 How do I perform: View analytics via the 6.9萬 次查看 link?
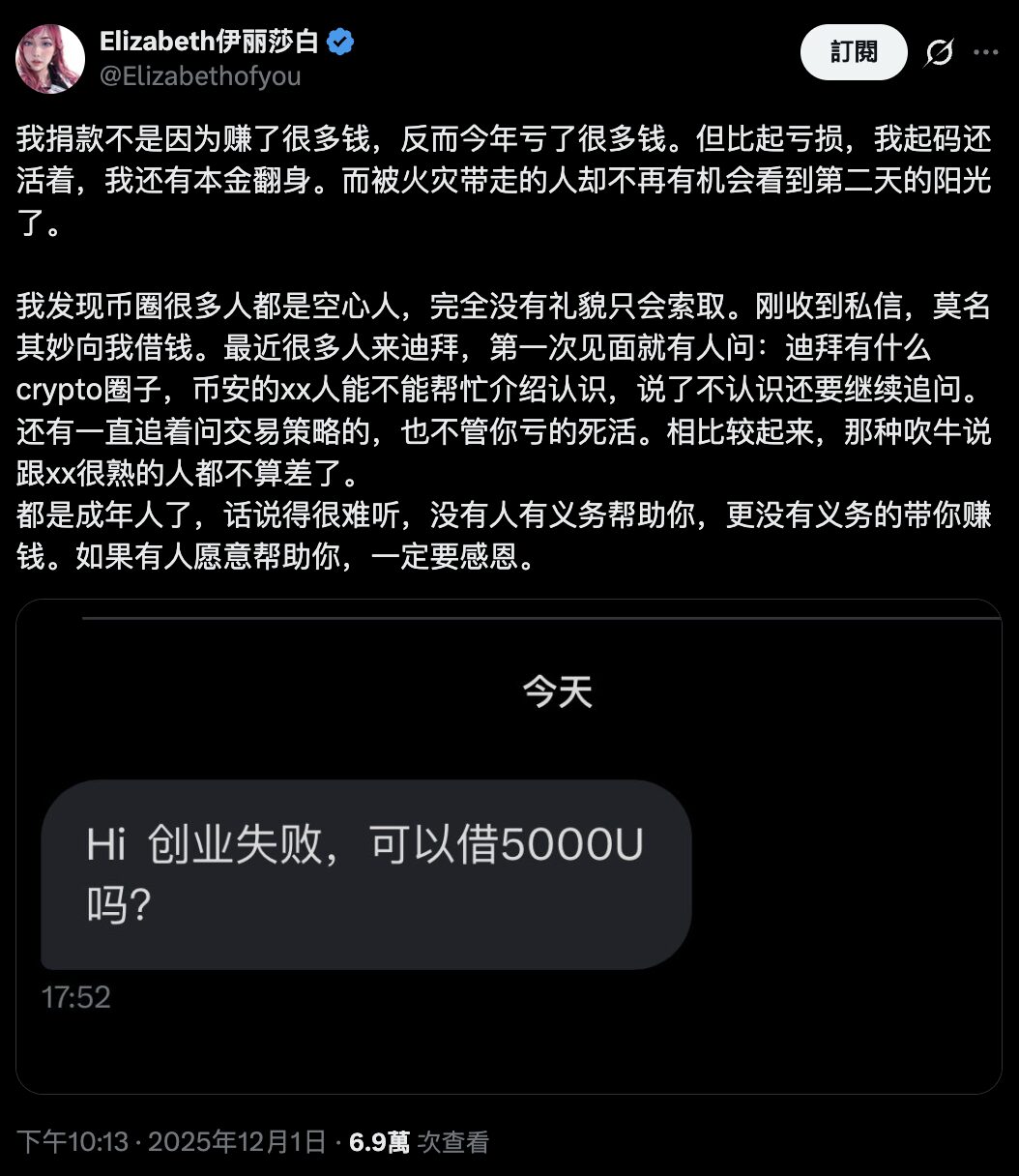pyautogui.click(x=418, y=1141)
